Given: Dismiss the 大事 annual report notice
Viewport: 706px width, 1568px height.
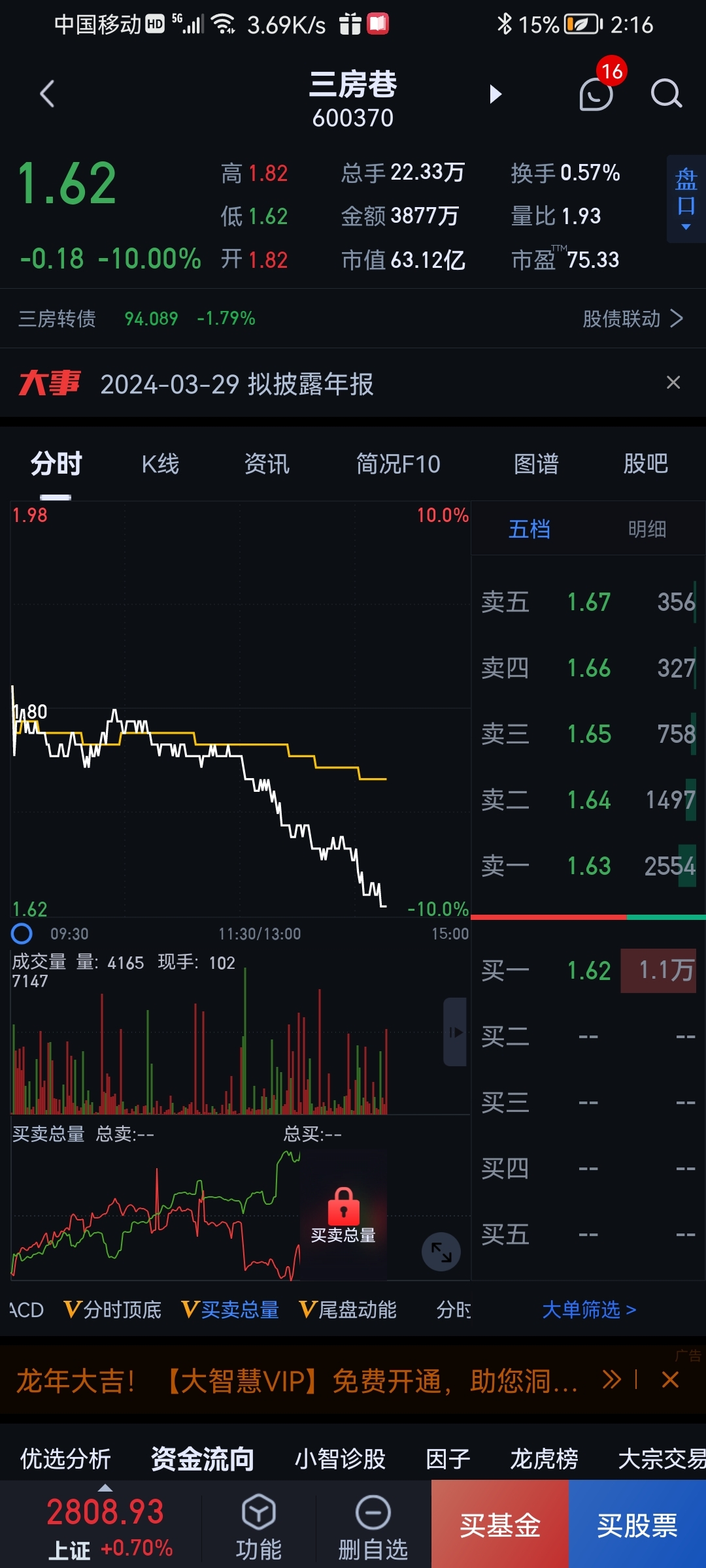Looking at the screenshot, I should [x=673, y=383].
